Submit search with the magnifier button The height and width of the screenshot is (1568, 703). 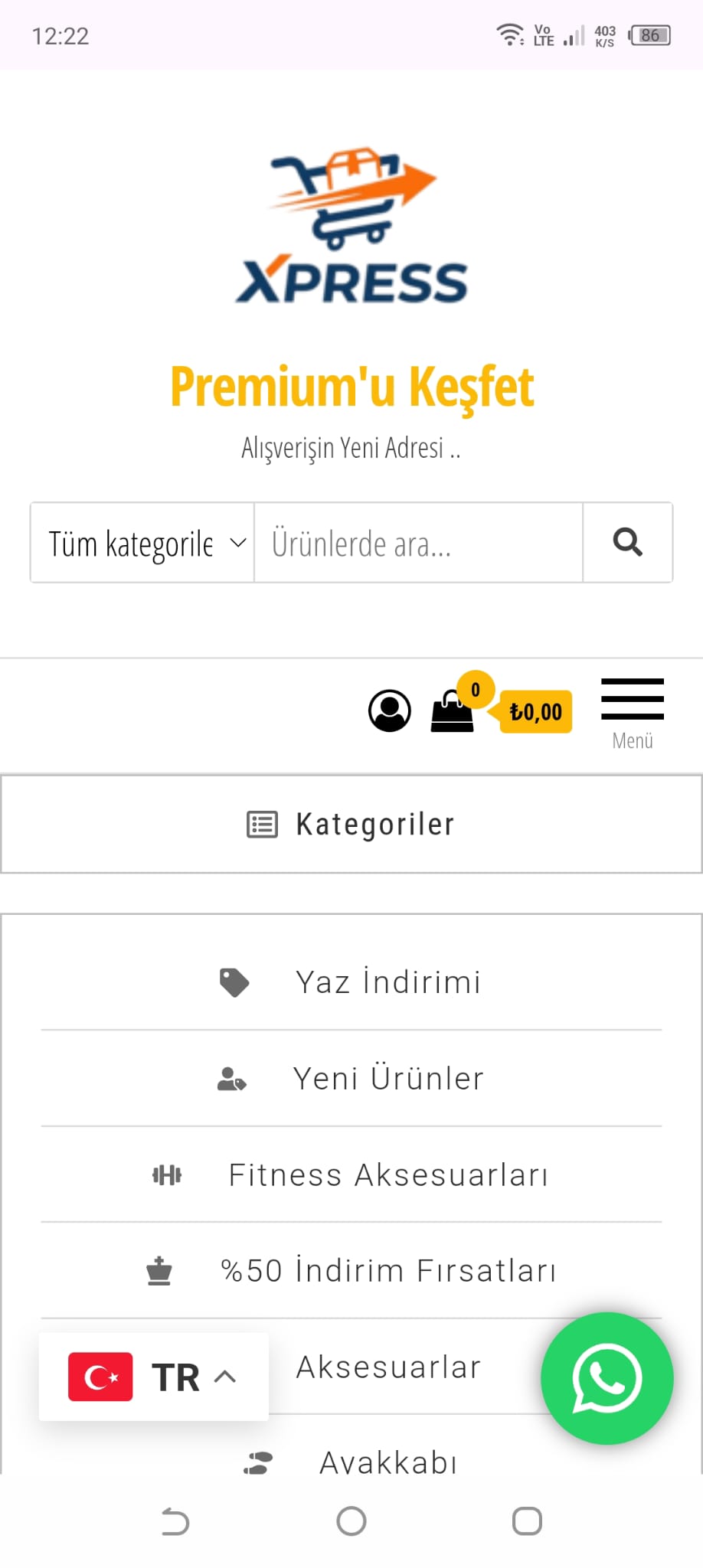(x=627, y=543)
